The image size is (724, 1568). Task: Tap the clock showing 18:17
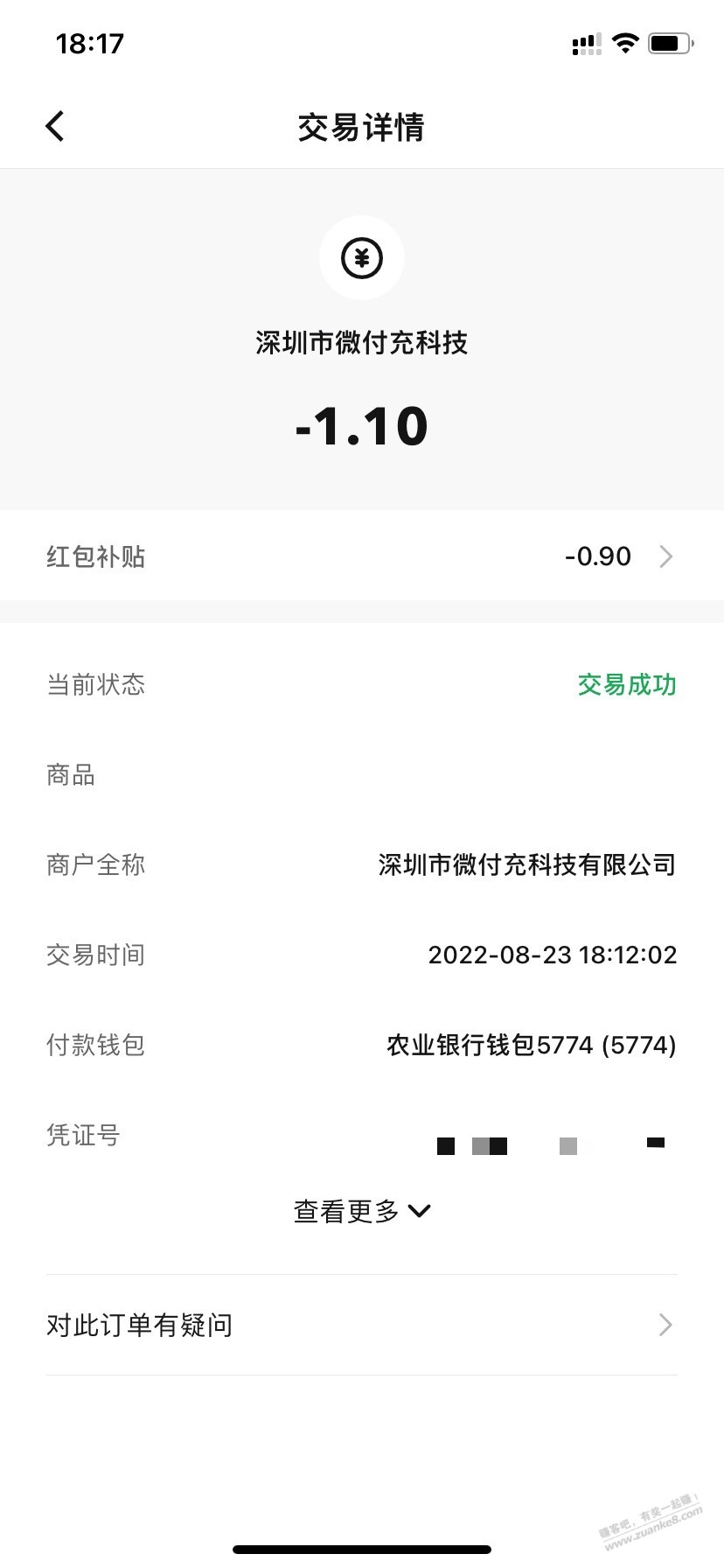(x=90, y=42)
